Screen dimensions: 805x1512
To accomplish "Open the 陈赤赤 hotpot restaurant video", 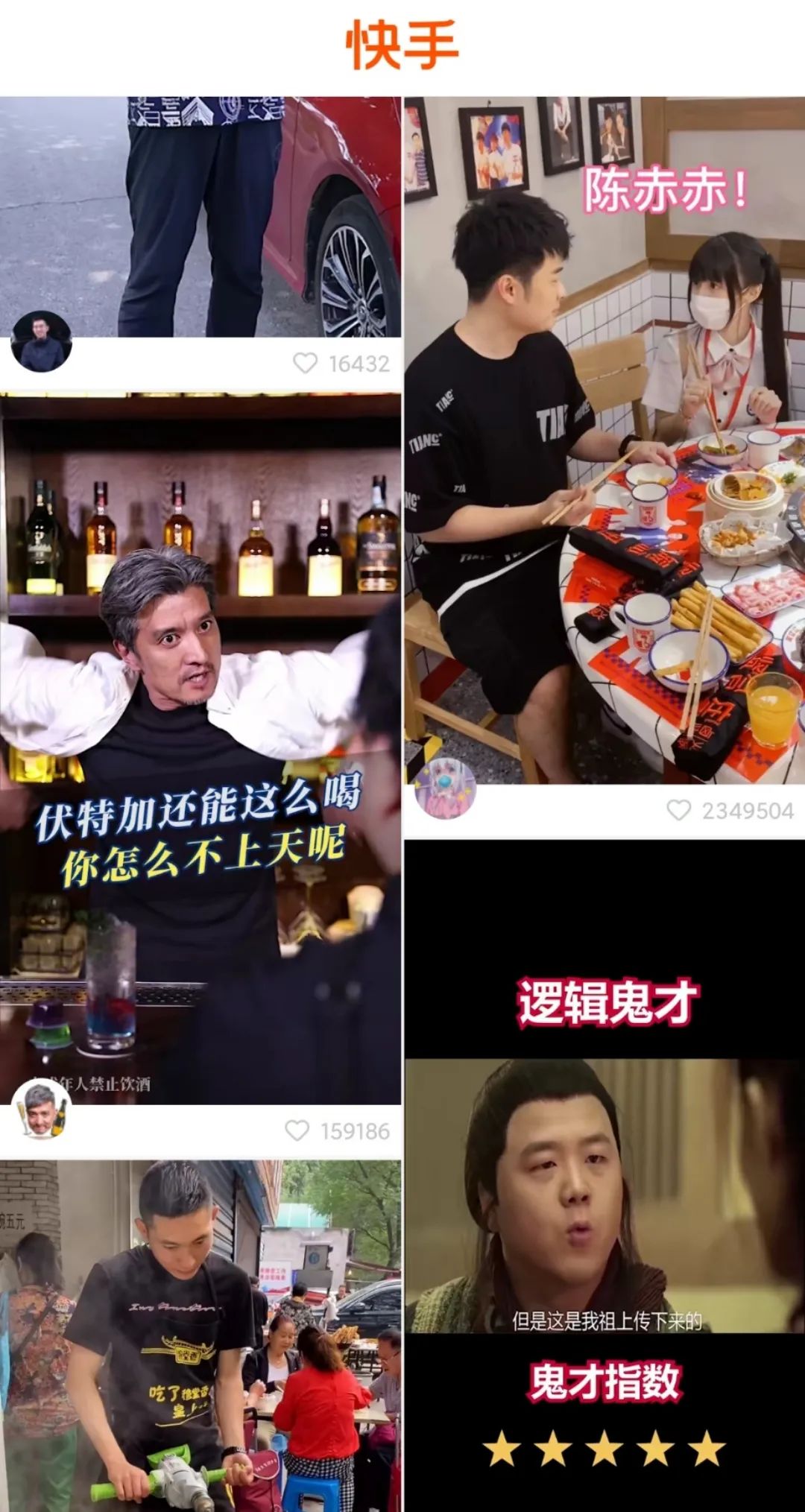I will click(604, 440).
